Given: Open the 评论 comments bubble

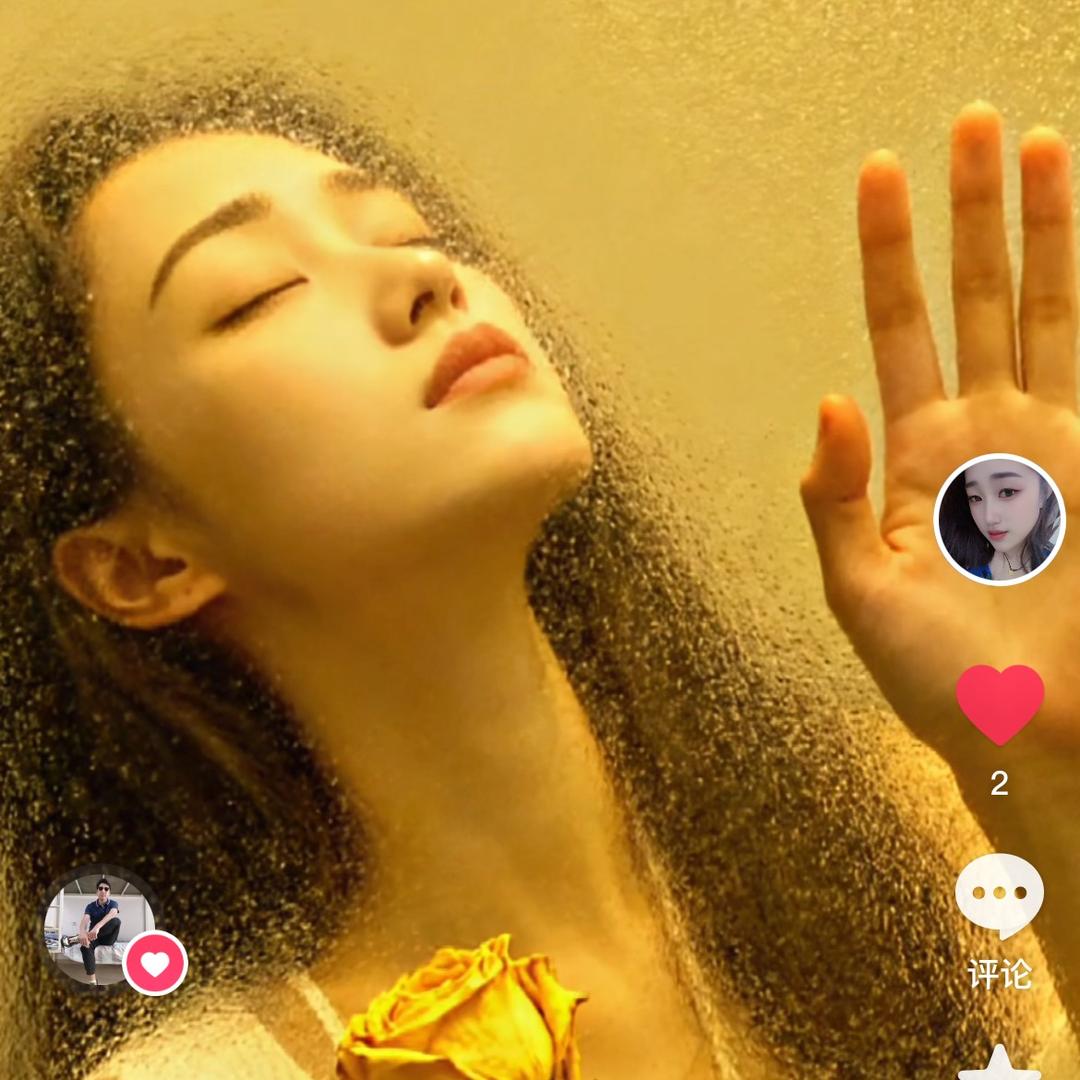Looking at the screenshot, I should (999, 895).
